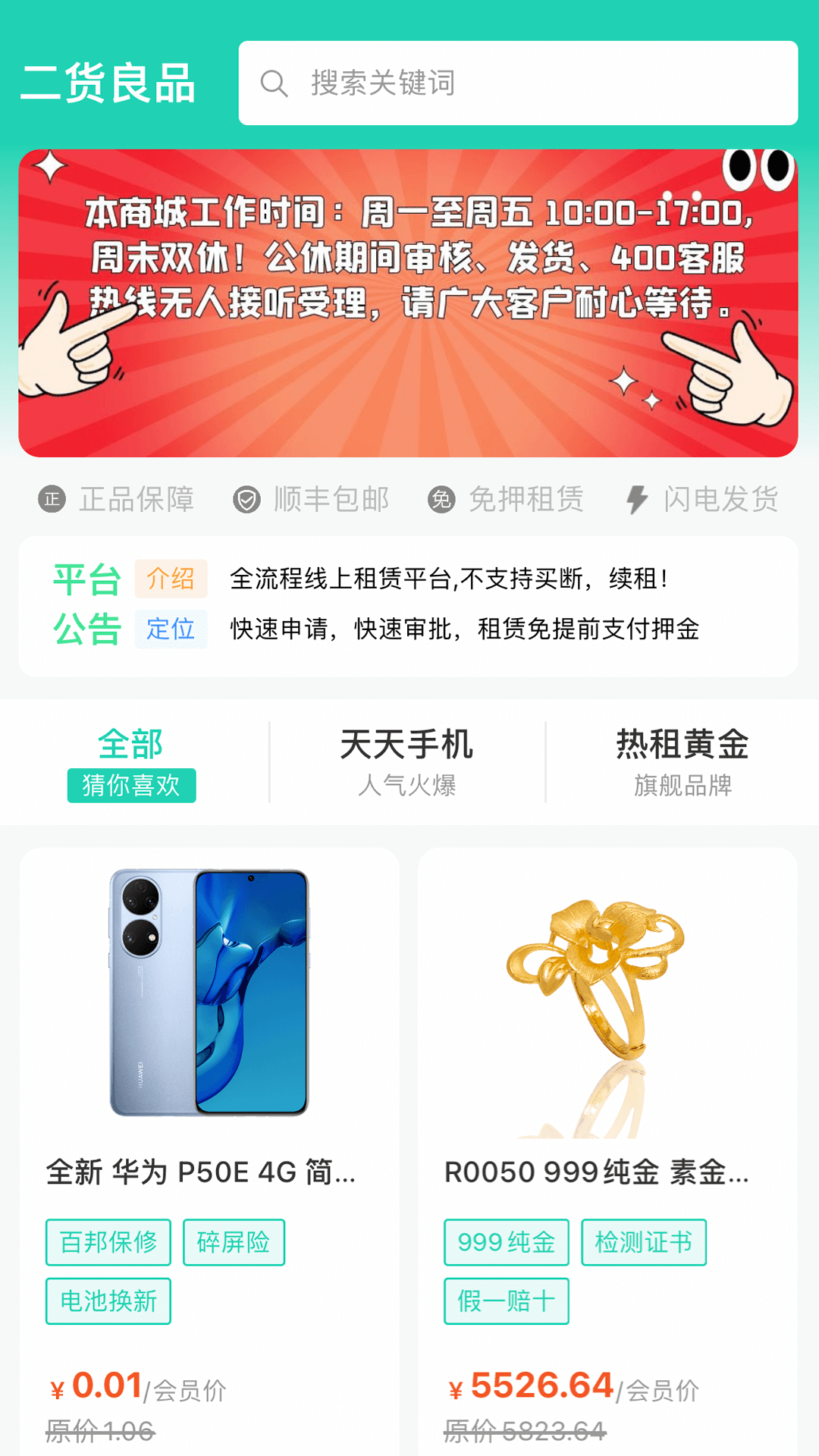Switch to the 天天手机 tab

407,745
